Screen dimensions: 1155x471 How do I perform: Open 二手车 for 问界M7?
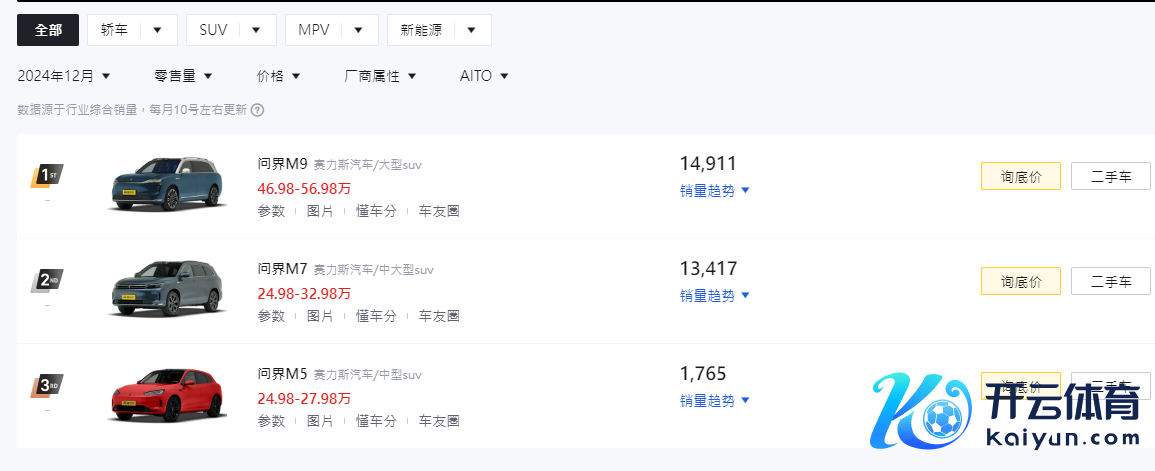pyautogui.click(x=1110, y=281)
